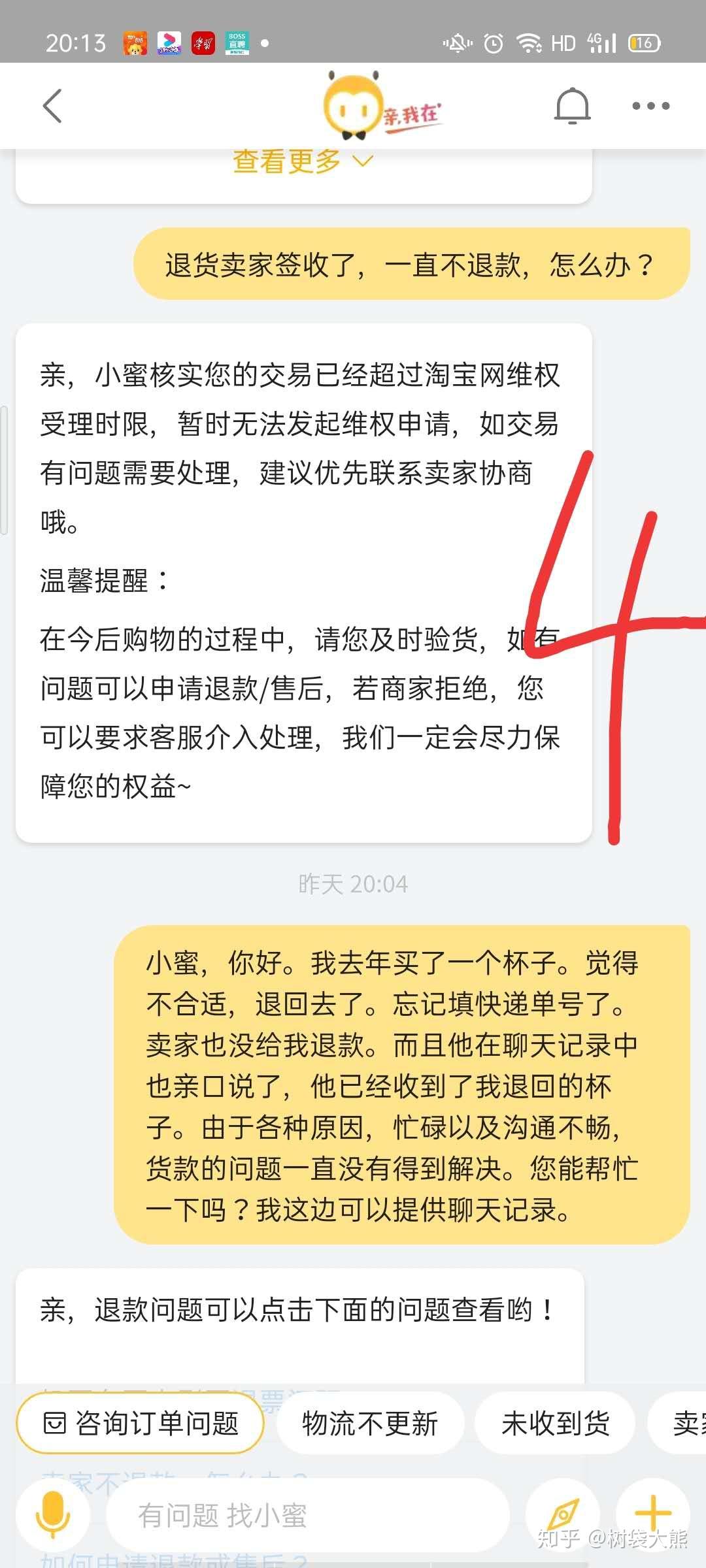
Task: Select the 咨询订单问题 chip
Action: coord(141,1424)
